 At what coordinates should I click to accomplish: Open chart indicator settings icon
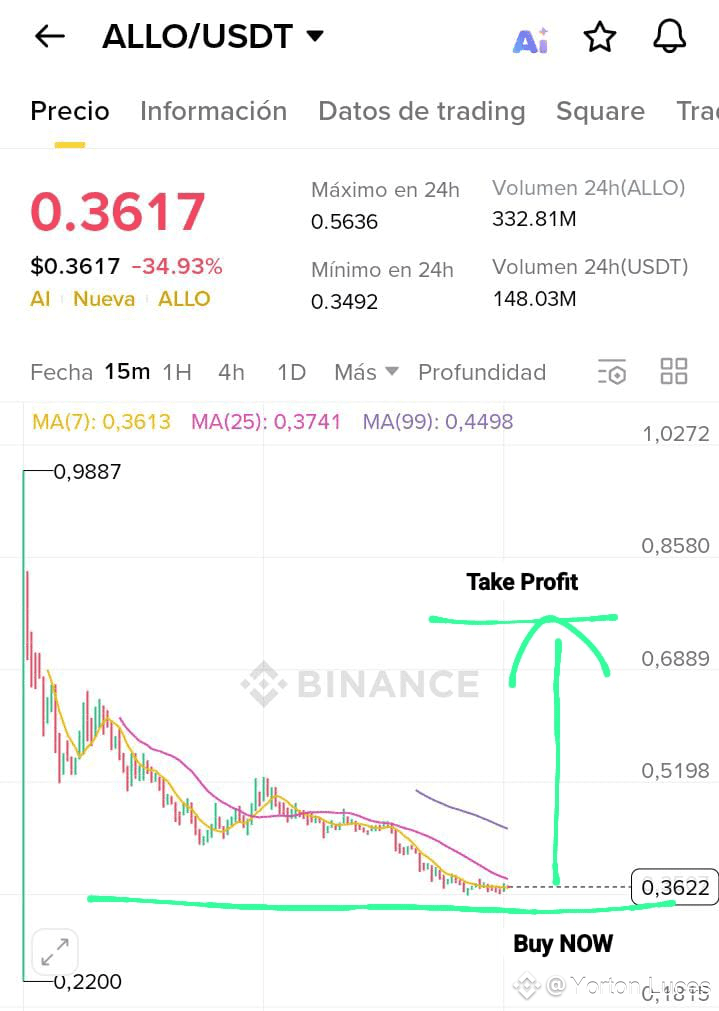pyautogui.click(x=611, y=372)
